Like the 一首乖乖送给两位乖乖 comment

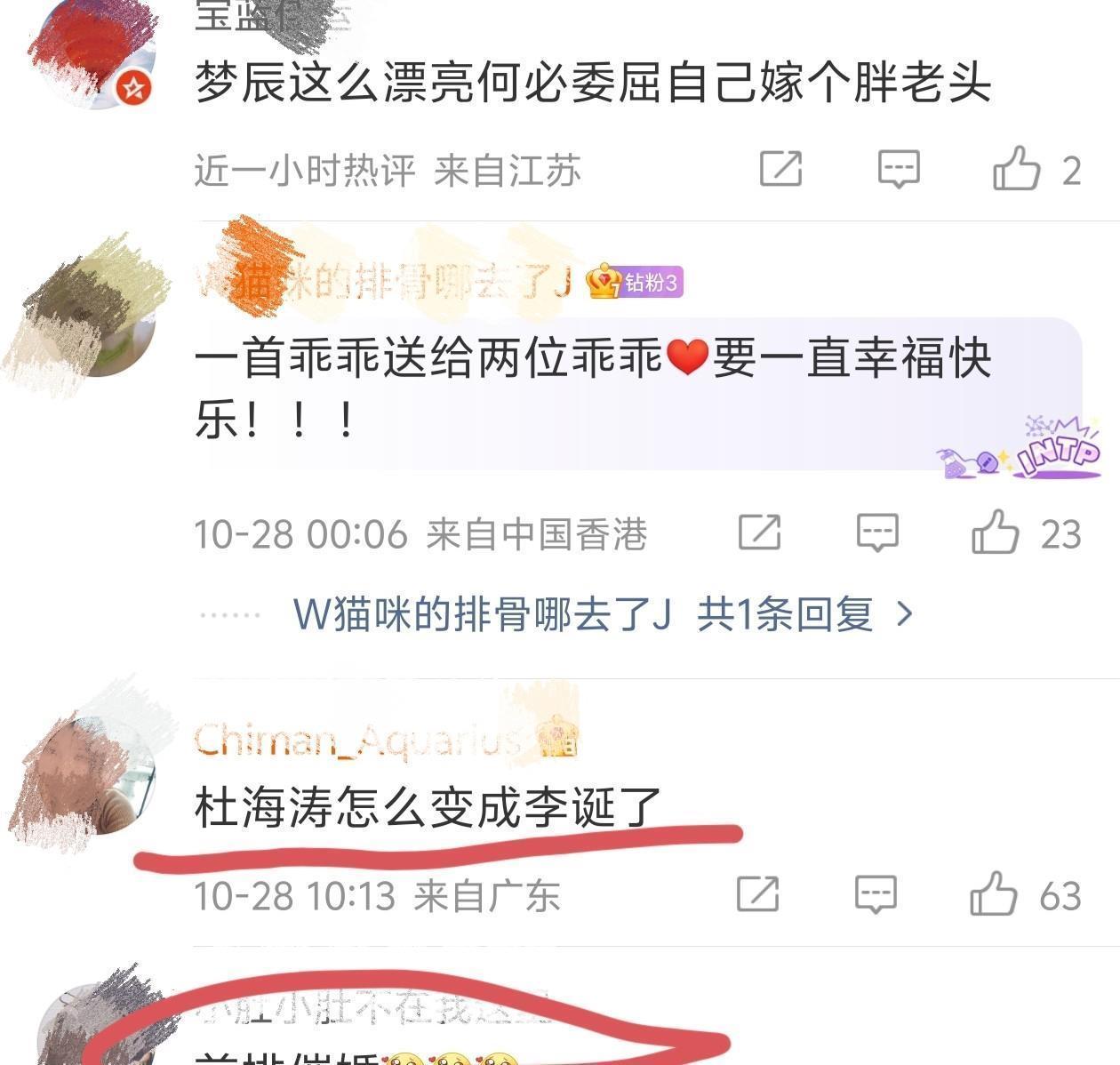point(996,532)
